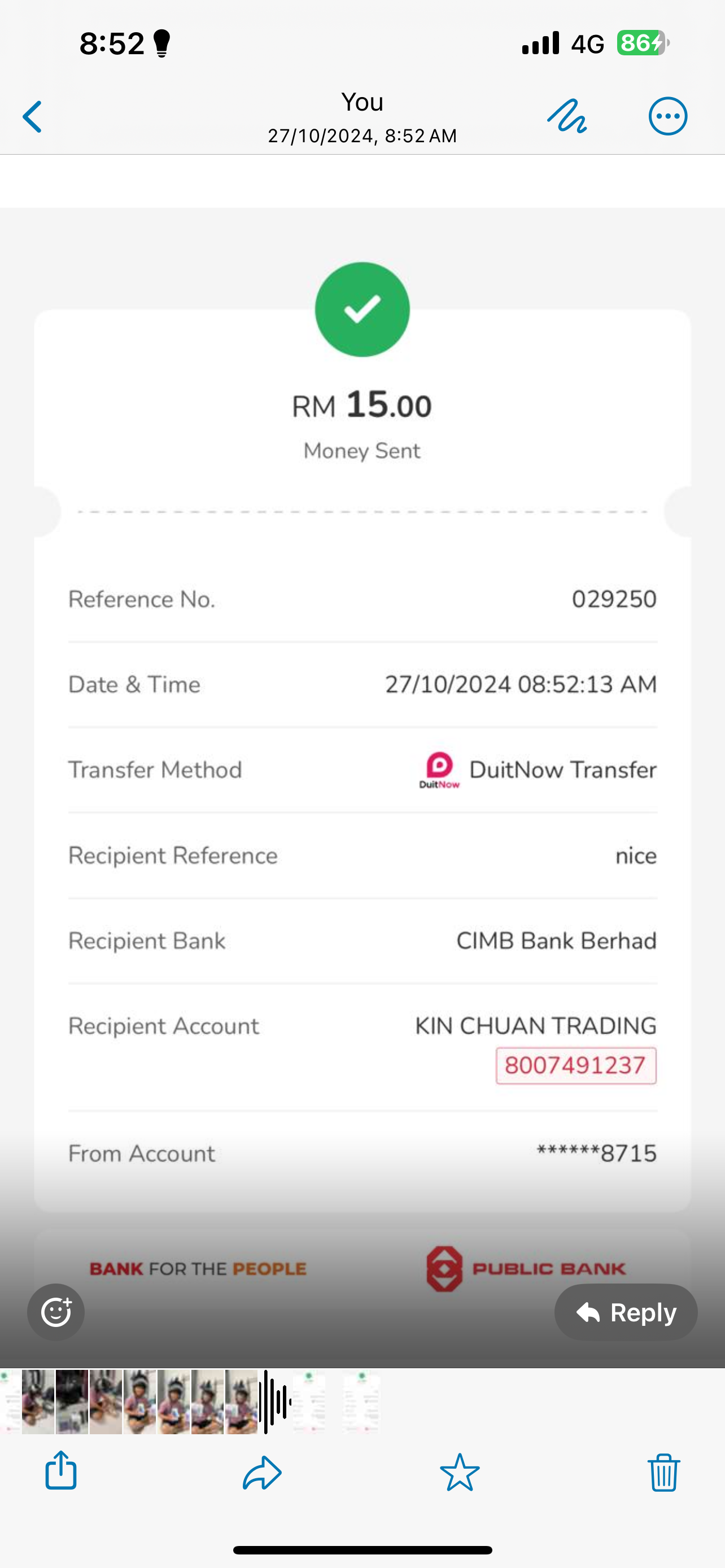Screen dimensions: 725x1568
Task: Open the more options menu
Action: coord(668,116)
